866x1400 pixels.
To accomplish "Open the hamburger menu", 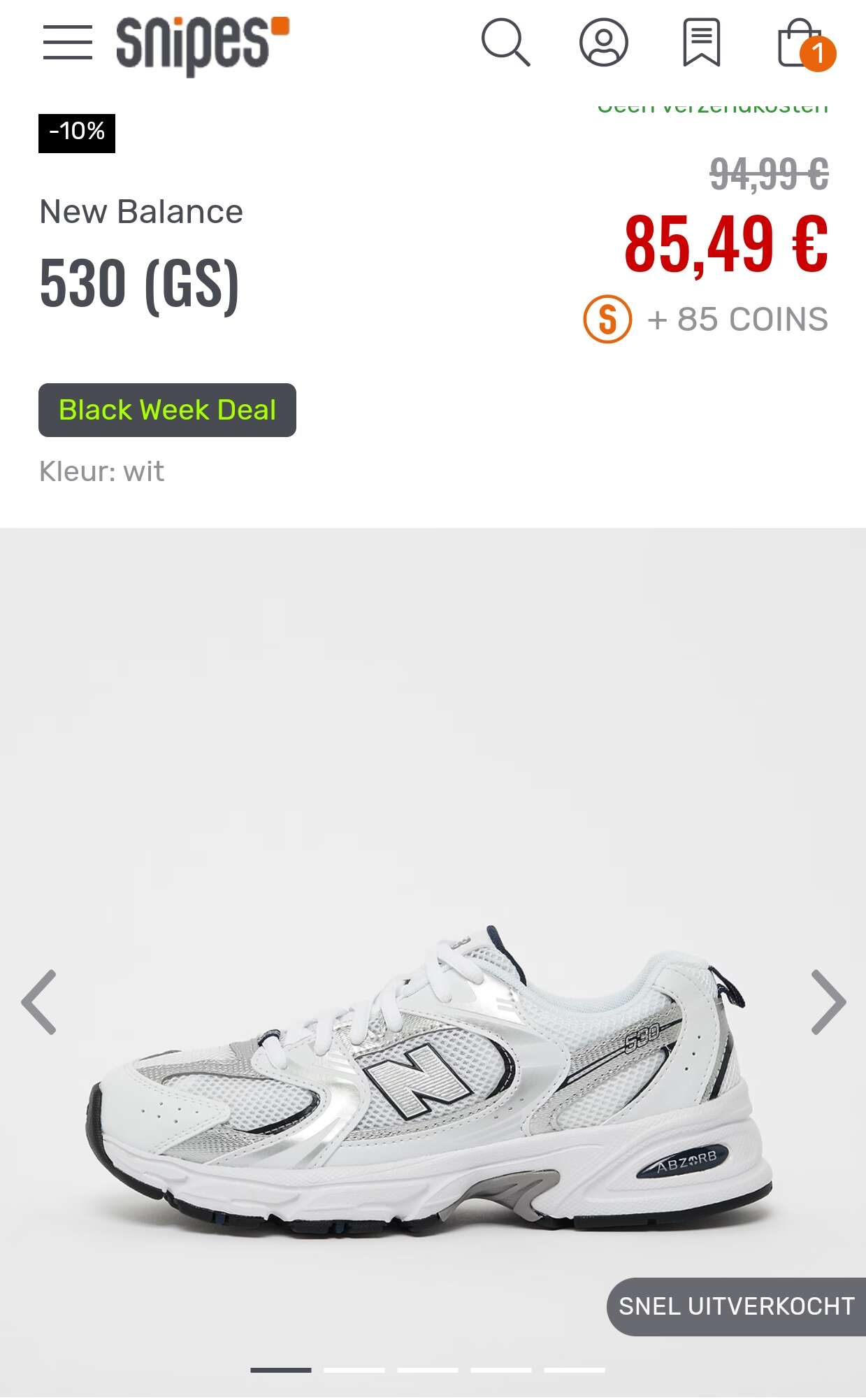I will [67, 43].
